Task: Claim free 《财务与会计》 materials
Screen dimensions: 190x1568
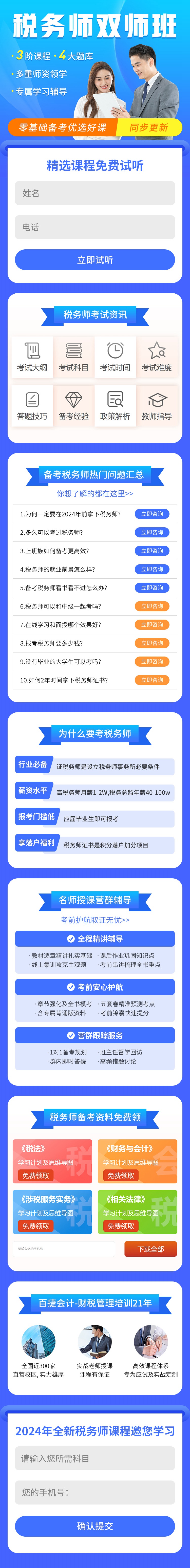Action: [121, 1175]
